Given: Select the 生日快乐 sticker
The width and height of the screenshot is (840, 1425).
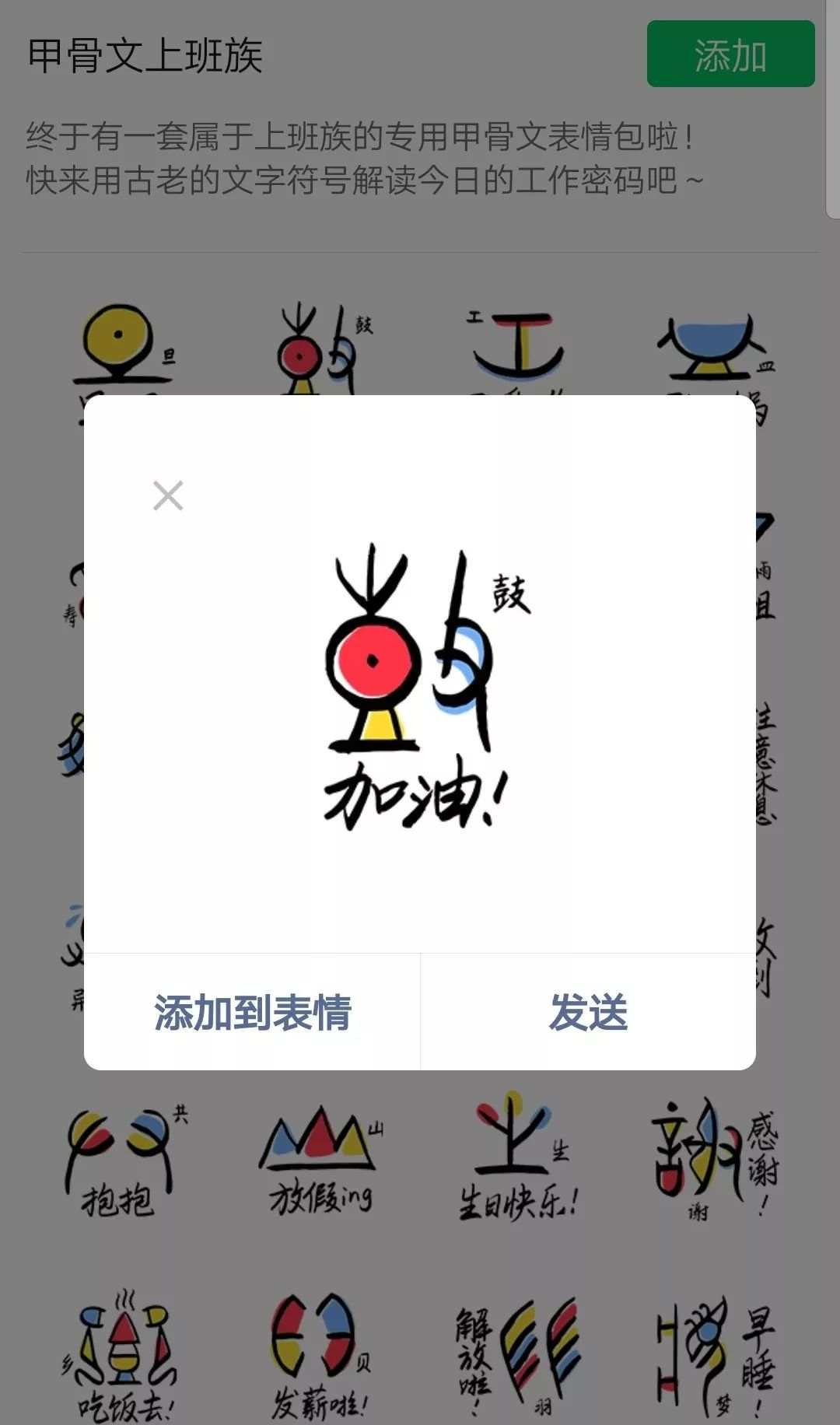Looking at the screenshot, I should tap(516, 1159).
